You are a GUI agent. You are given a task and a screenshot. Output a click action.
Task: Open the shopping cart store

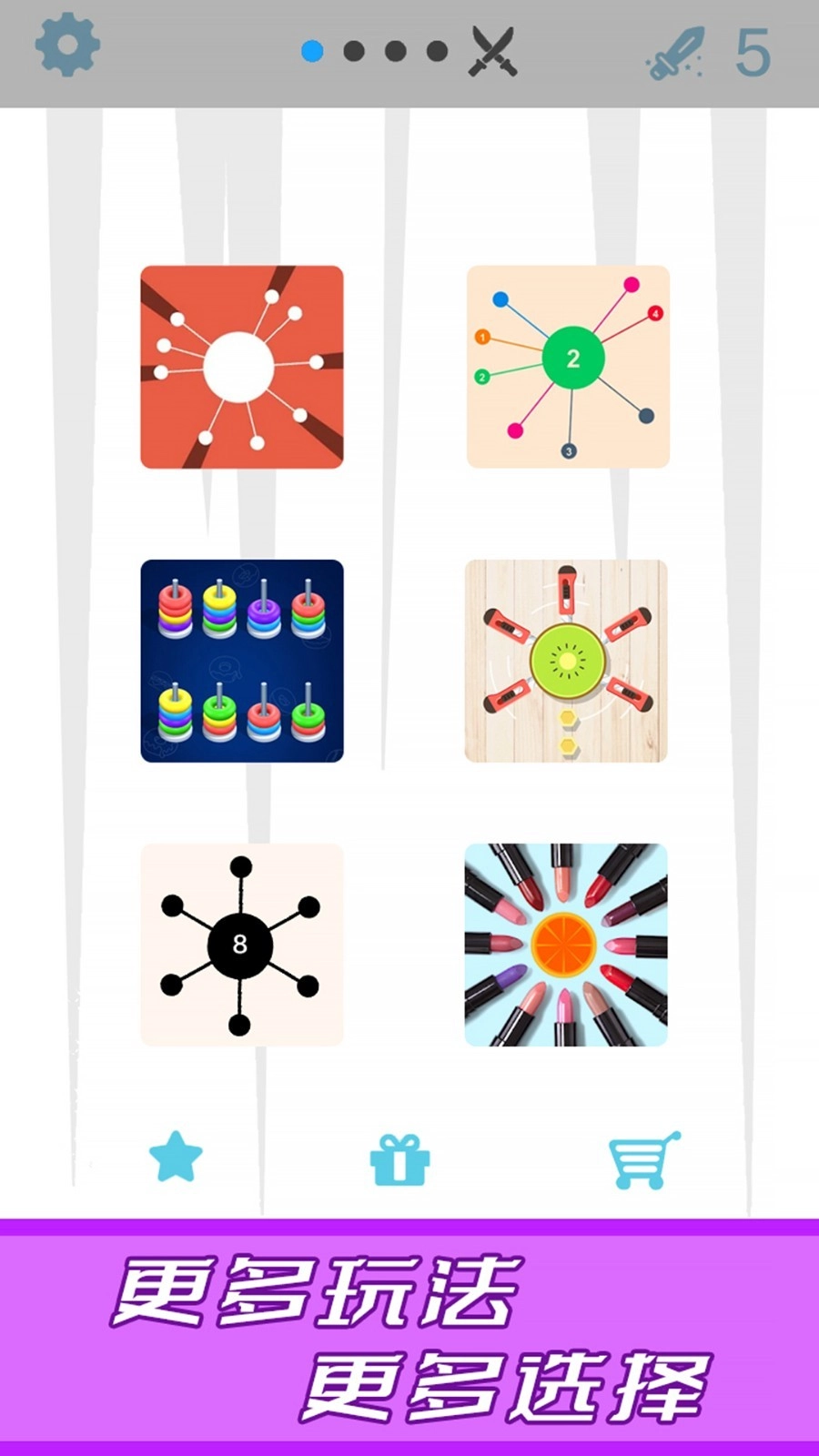642,1159
